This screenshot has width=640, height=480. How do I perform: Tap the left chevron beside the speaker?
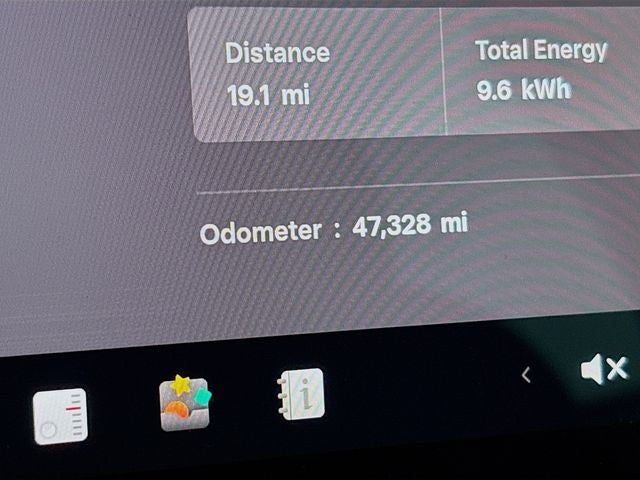pos(526,375)
